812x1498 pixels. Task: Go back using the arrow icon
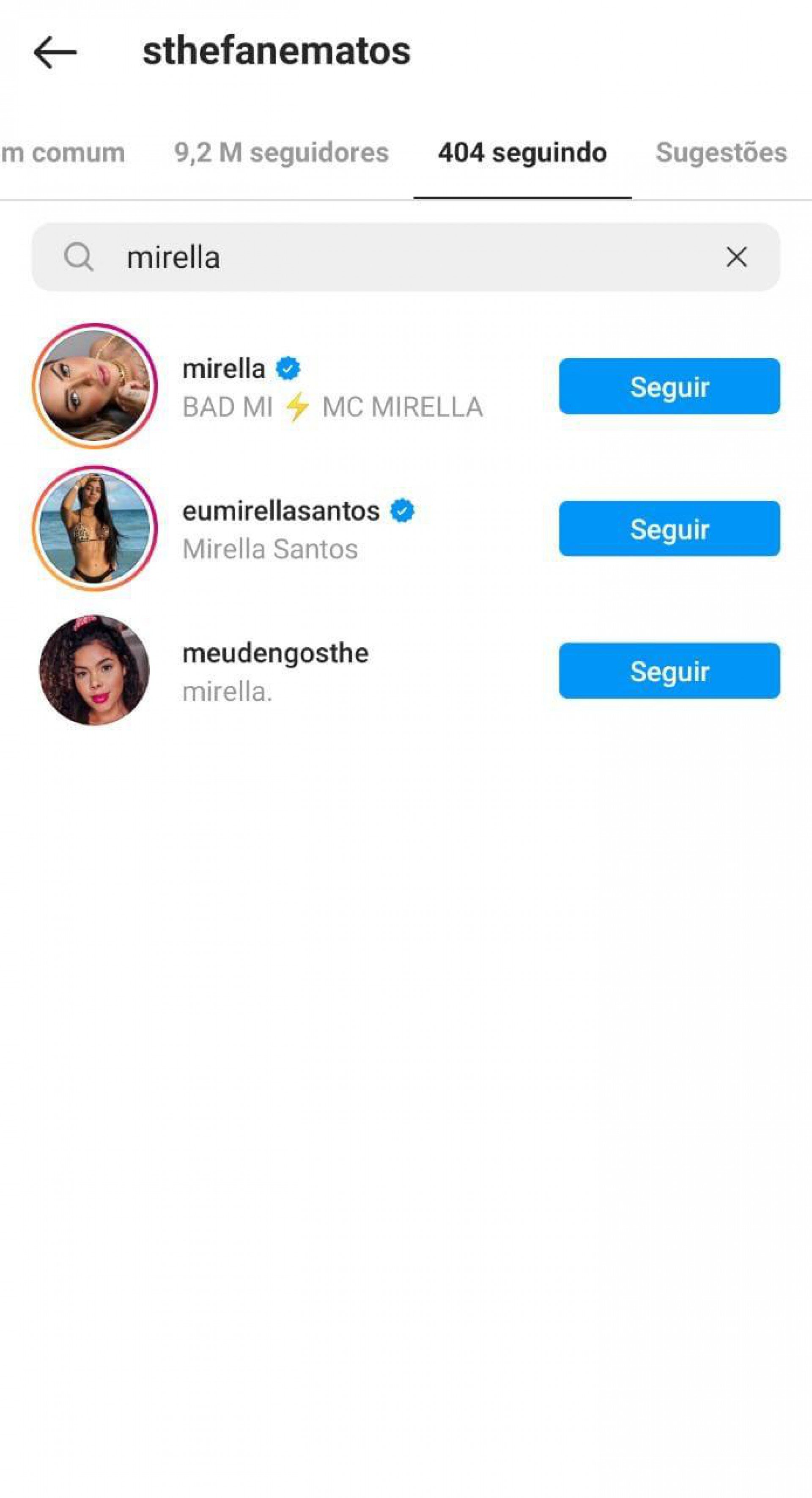click(55, 52)
